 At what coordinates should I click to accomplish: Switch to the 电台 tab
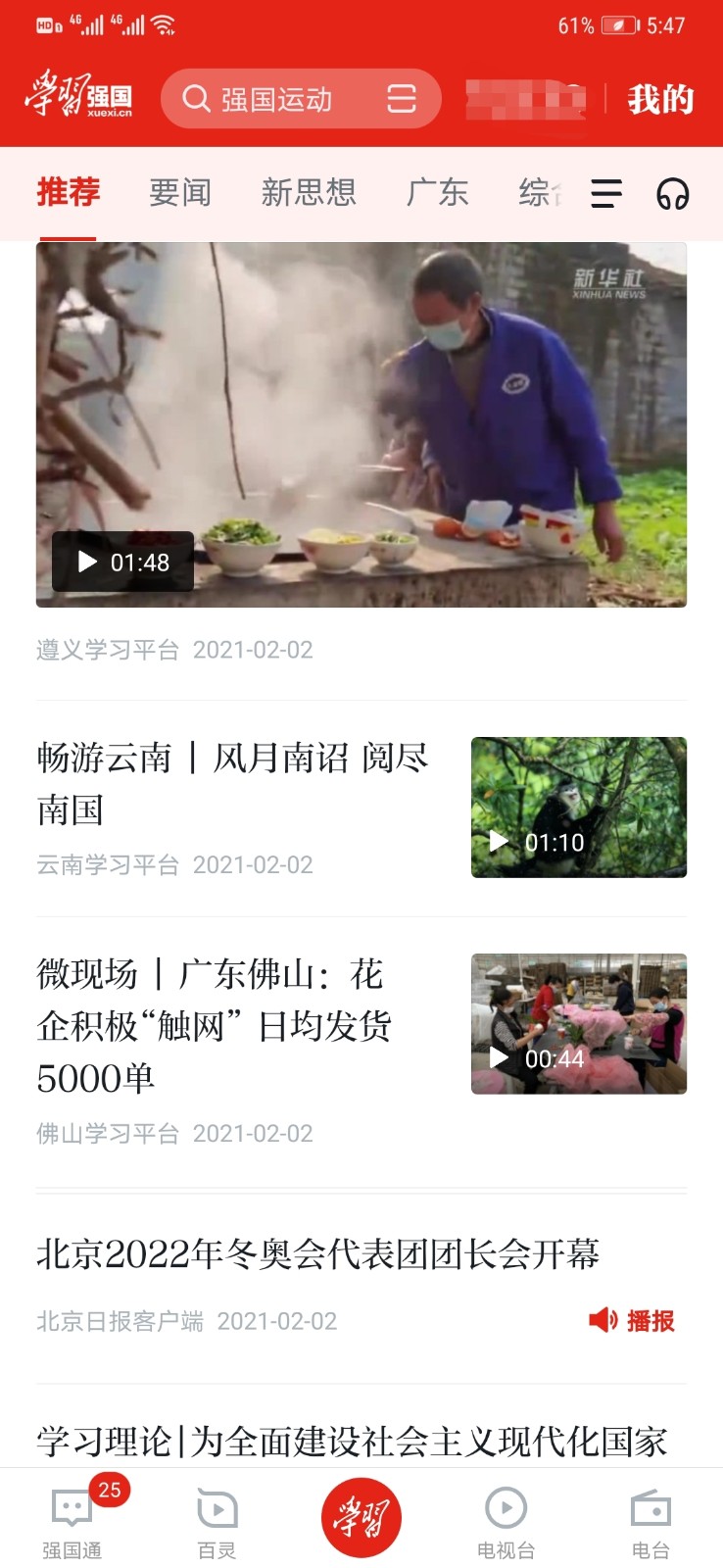click(651, 1522)
